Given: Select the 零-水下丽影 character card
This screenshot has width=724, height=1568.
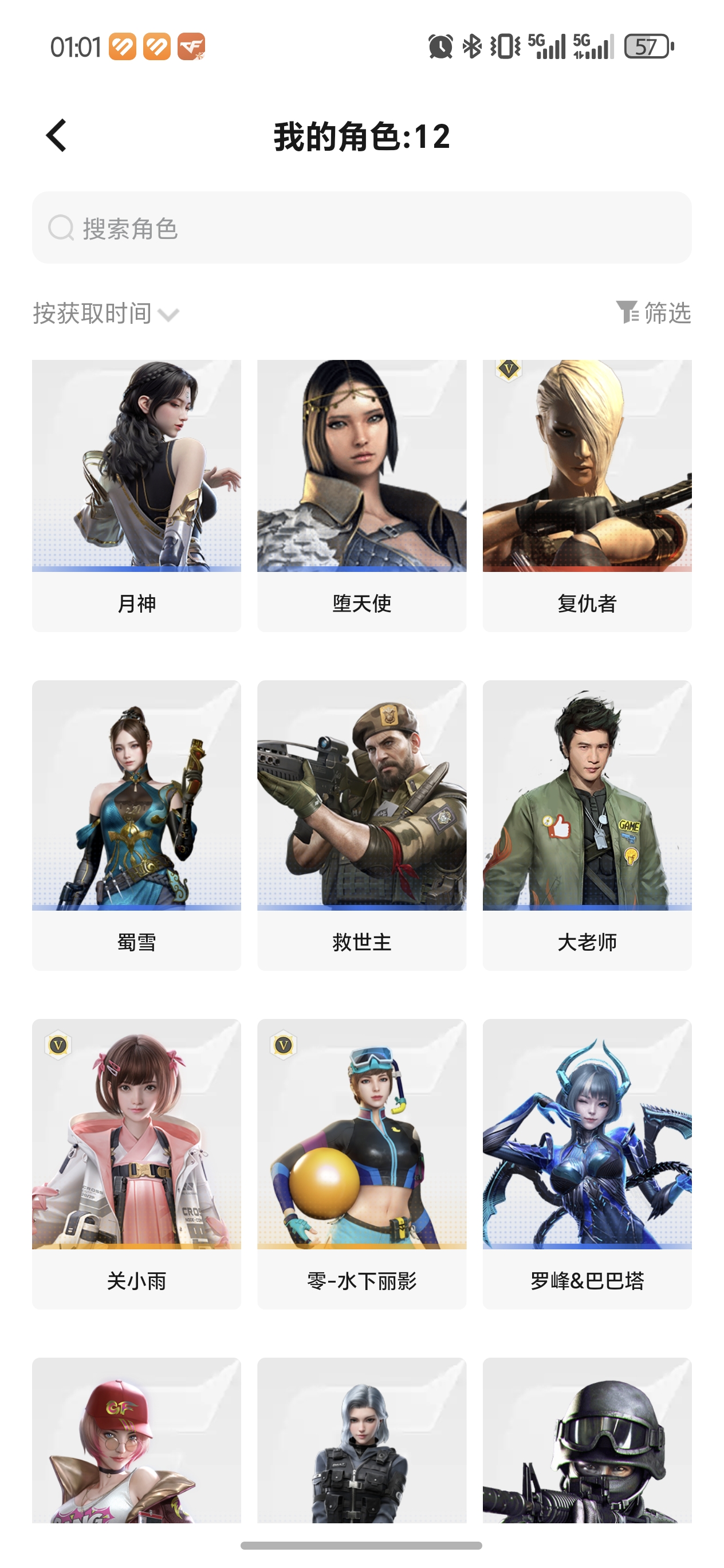Looking at the screenshot, I should pos(361,1163).
